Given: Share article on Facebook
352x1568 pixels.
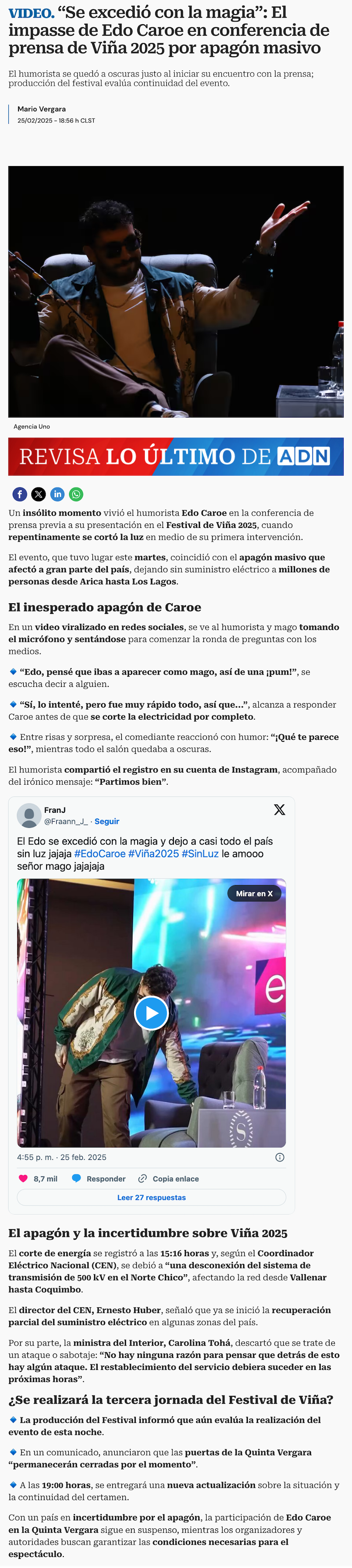Looking at the screenshot, I should point(19,494).
